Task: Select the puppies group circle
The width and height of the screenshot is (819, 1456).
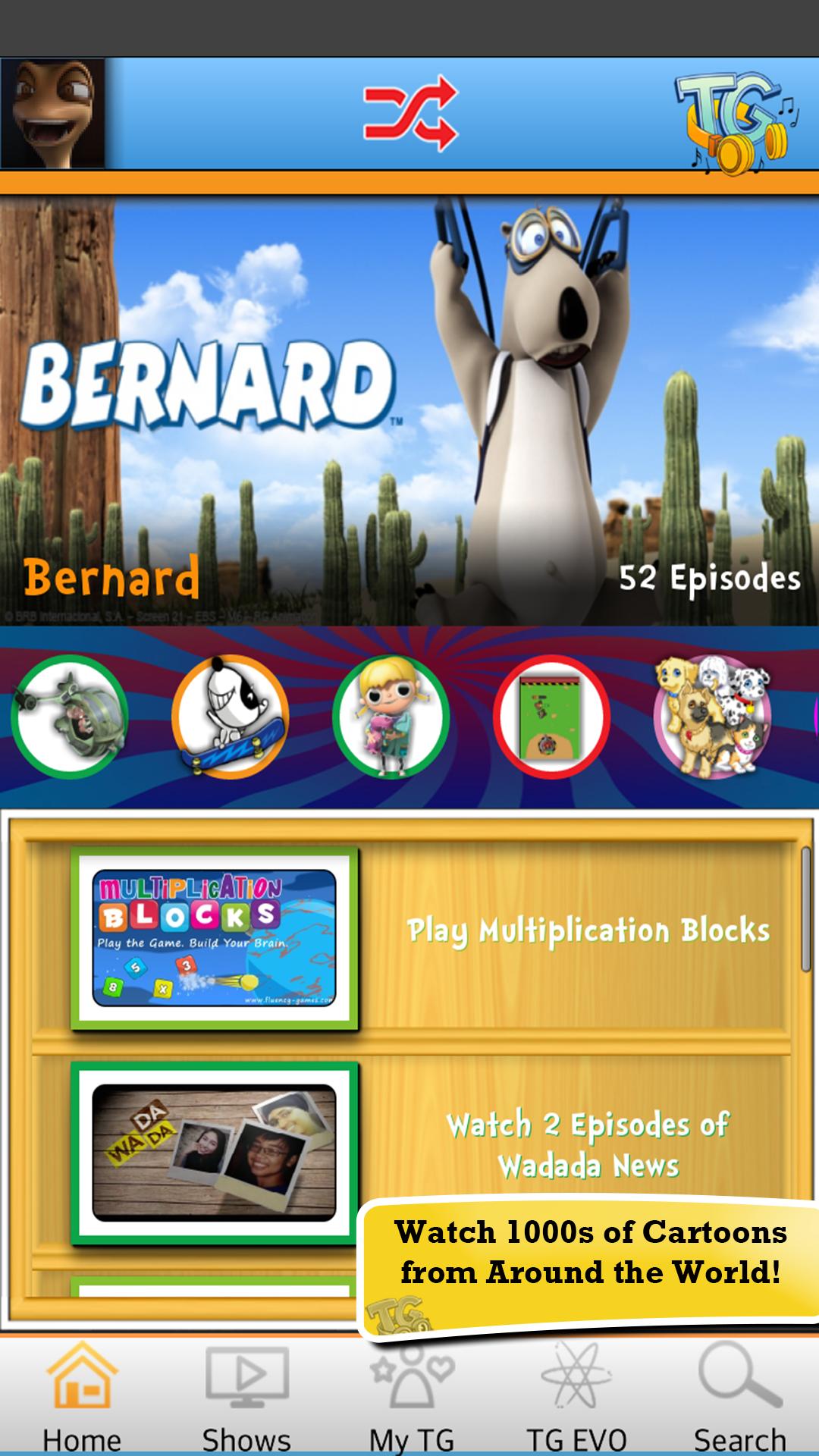Action: click(712, 717)
